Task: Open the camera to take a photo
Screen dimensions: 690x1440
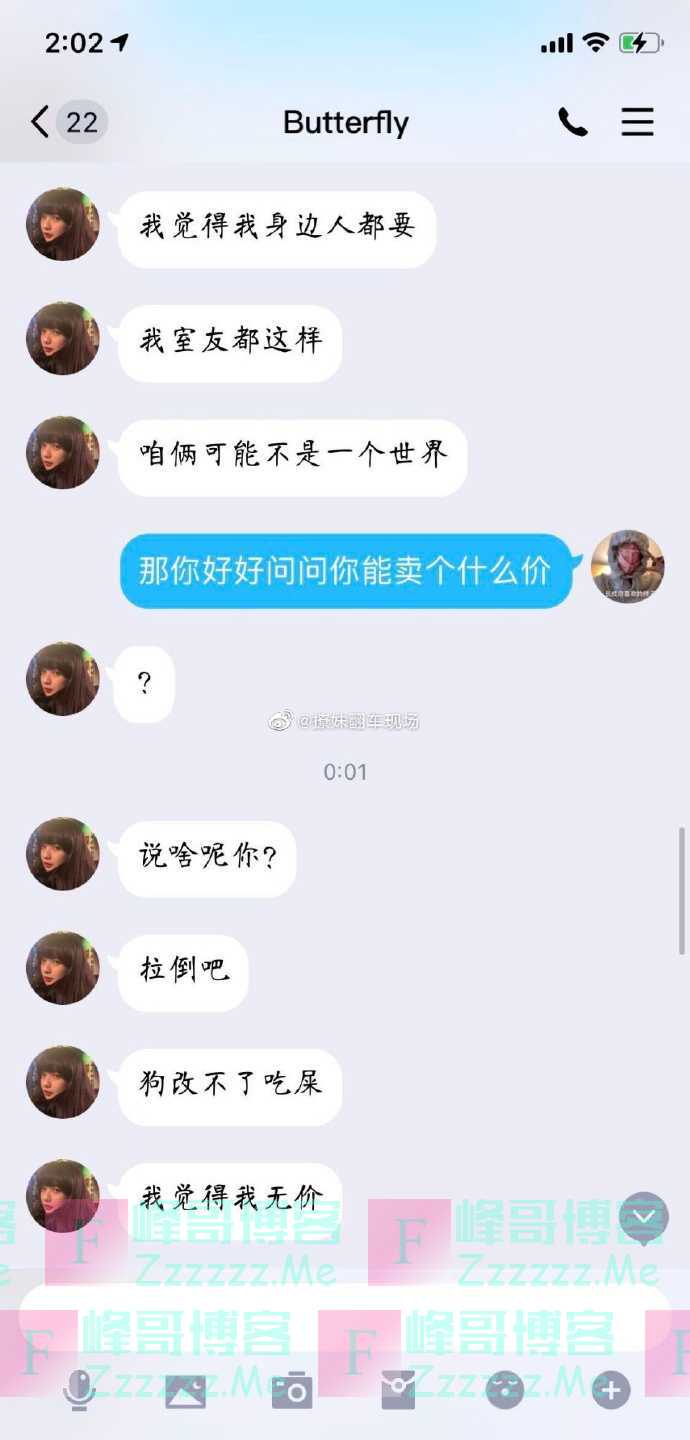Action: [x=292, y=1390]
